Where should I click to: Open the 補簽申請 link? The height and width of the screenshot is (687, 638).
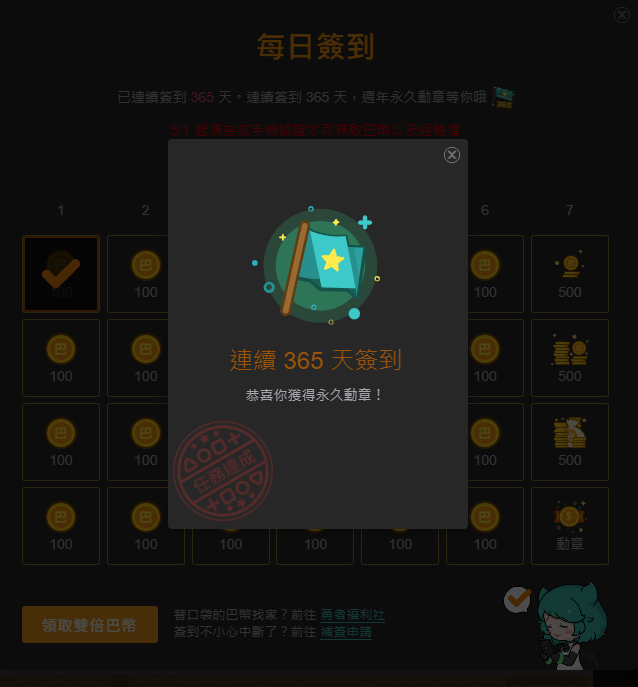click(345, 632)
